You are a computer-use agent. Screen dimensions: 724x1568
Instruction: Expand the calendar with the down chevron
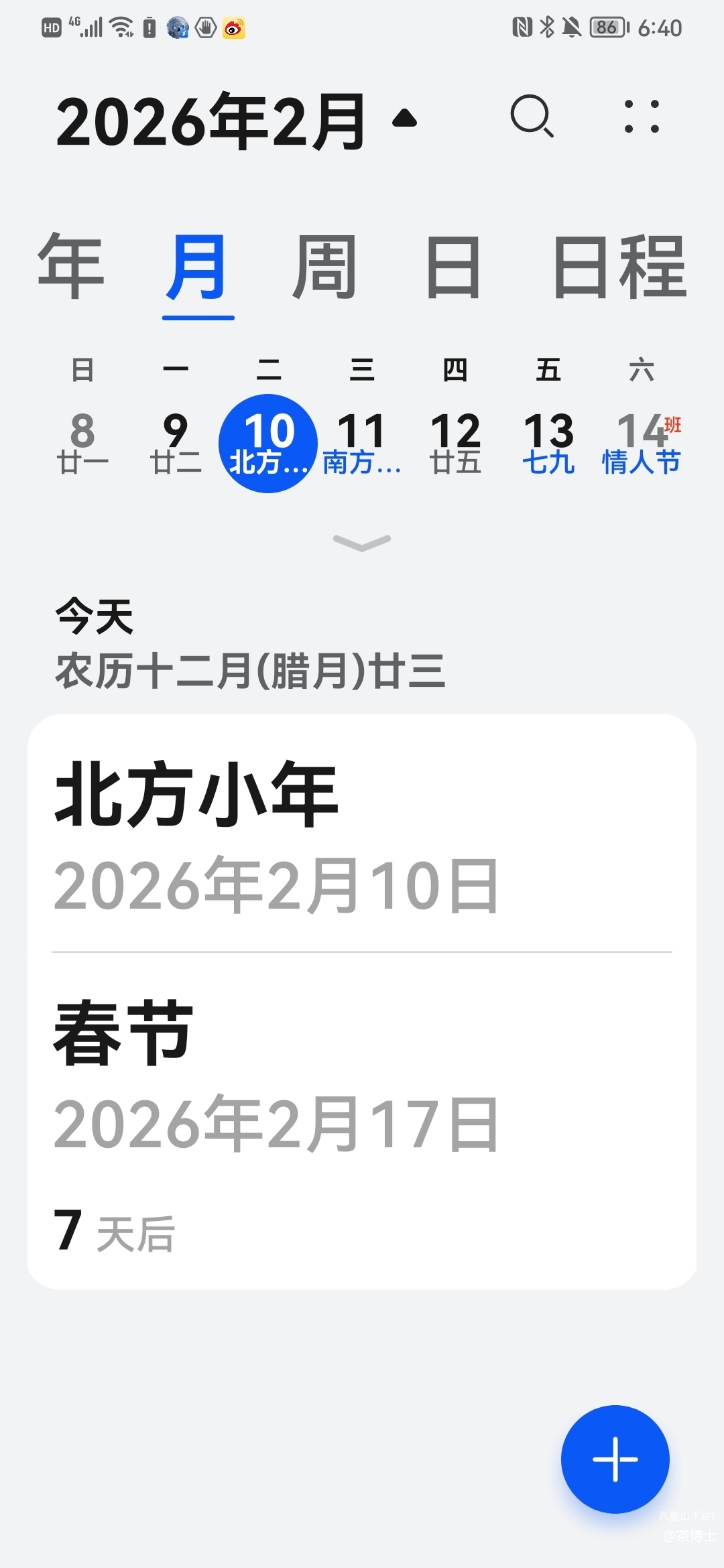[362, 542]
